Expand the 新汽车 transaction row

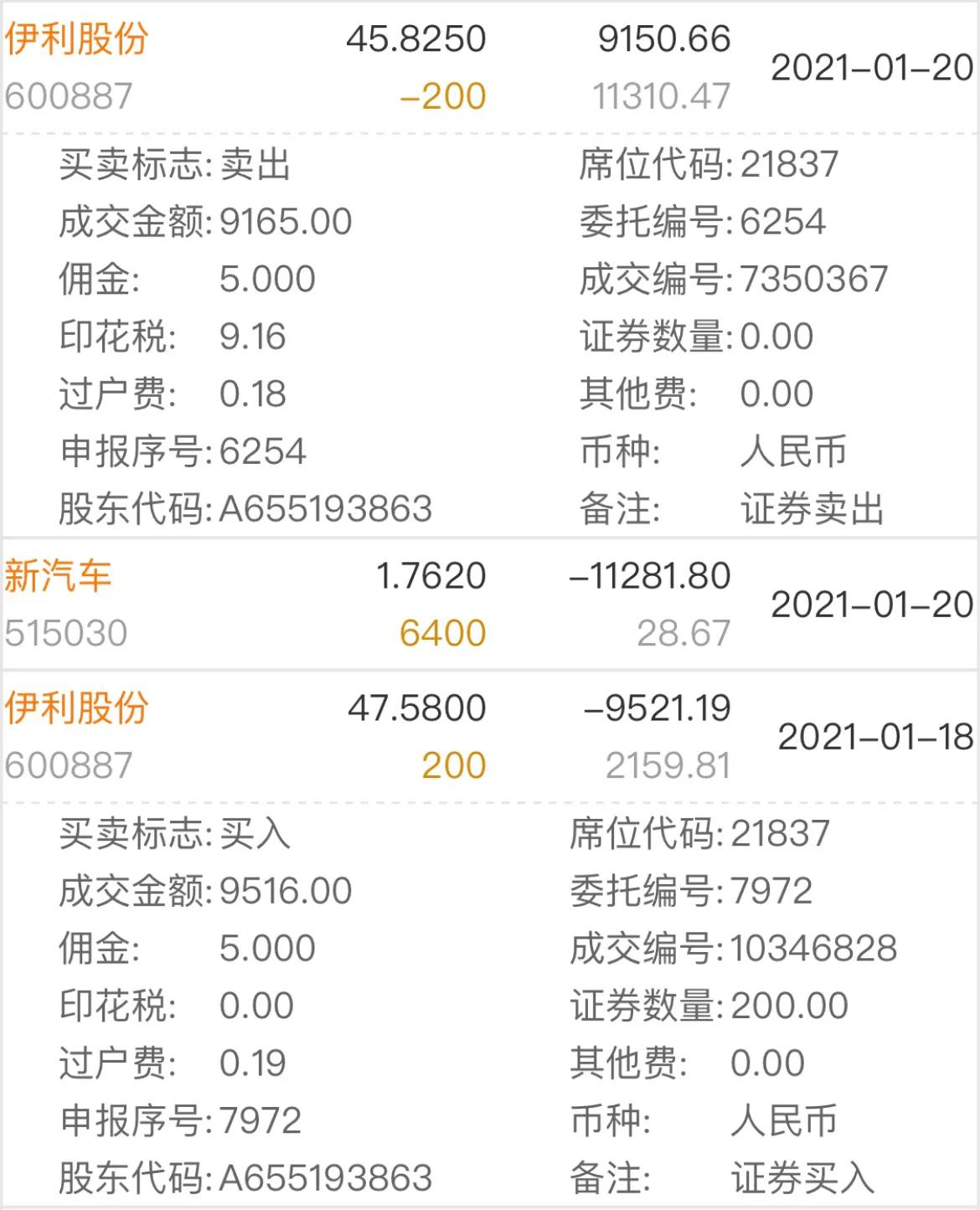point(419,603)
